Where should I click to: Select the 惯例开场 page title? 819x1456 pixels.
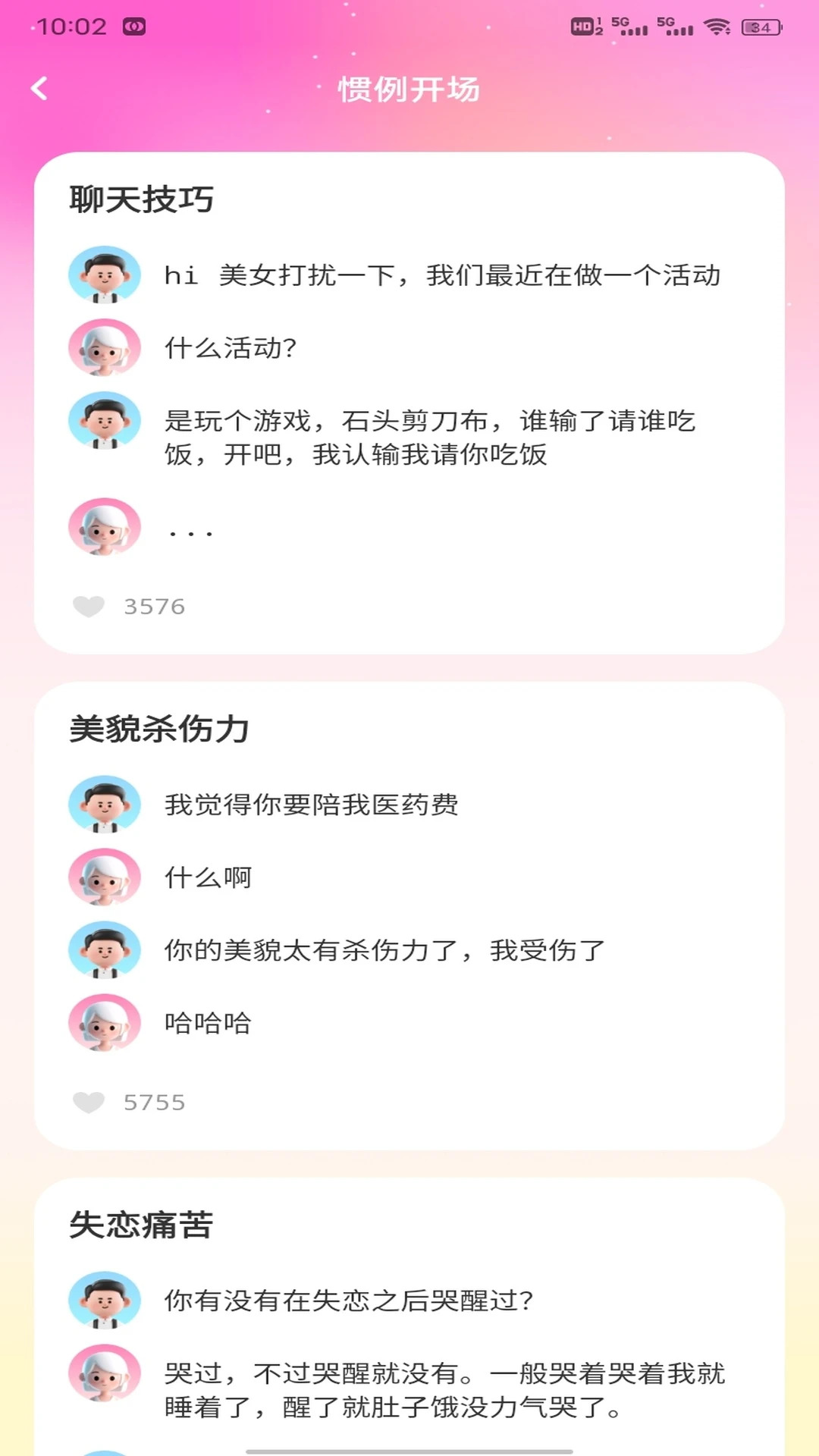tap(409, 89)
